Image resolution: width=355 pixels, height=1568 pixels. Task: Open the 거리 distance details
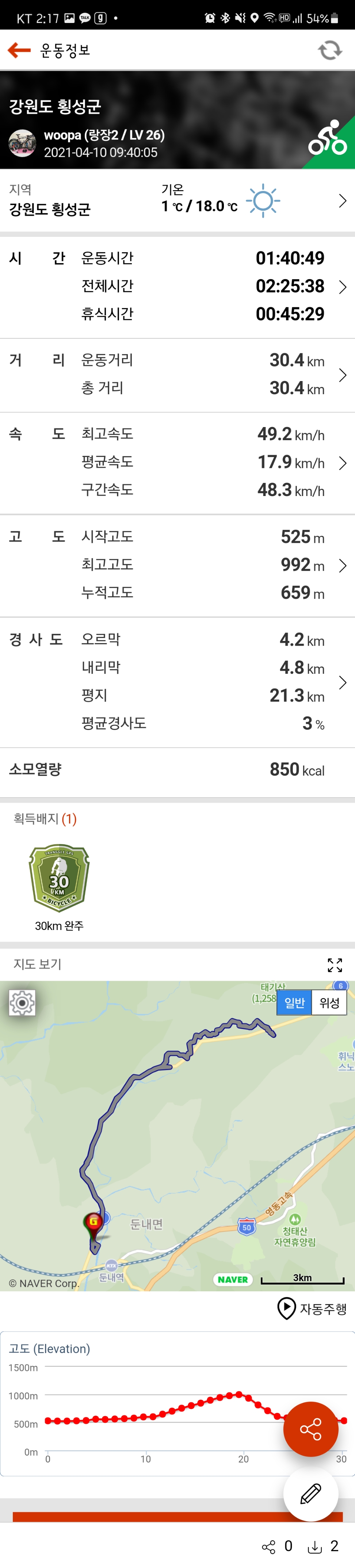coord(342,375)
